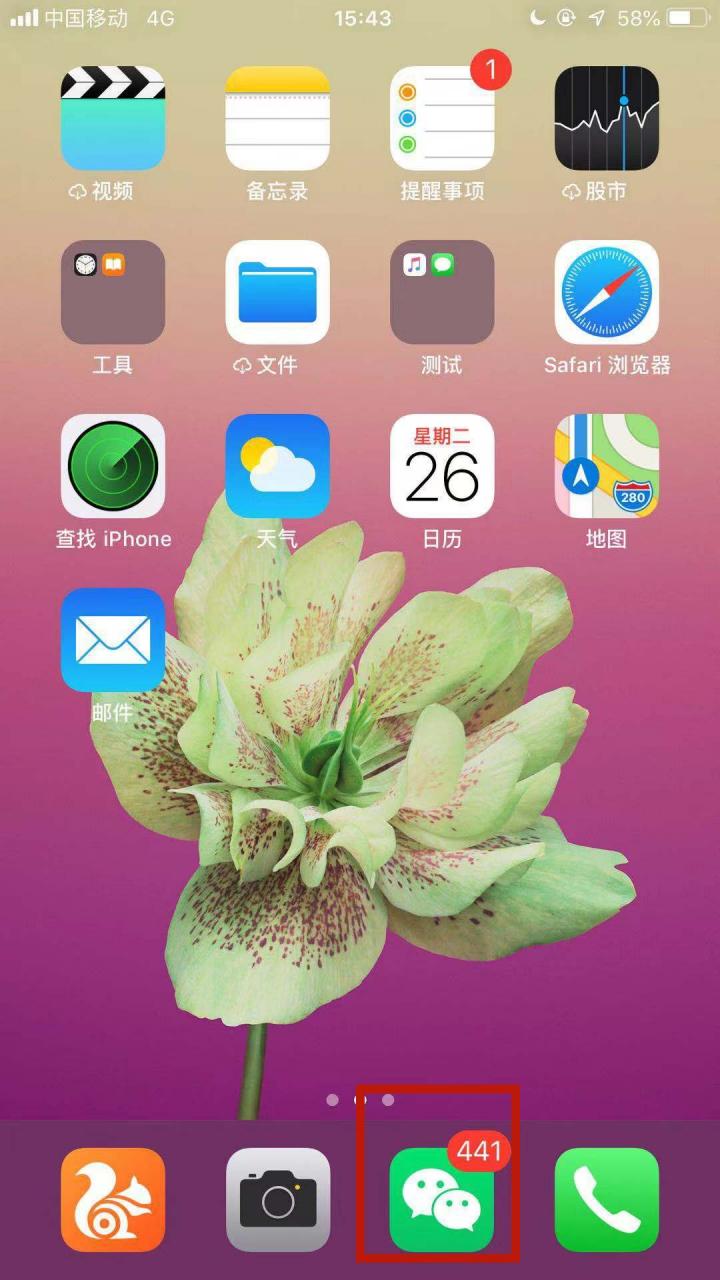Open the 日历 Calendar app
This screenshot has width=720, height=1280.
(x=442, y=466)
